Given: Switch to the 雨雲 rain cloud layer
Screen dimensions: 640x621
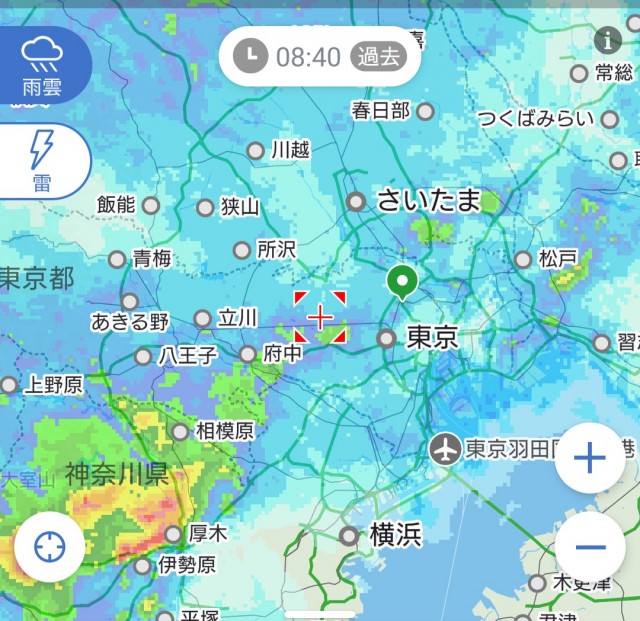Looking at the screenshot, I should [42, 64].
